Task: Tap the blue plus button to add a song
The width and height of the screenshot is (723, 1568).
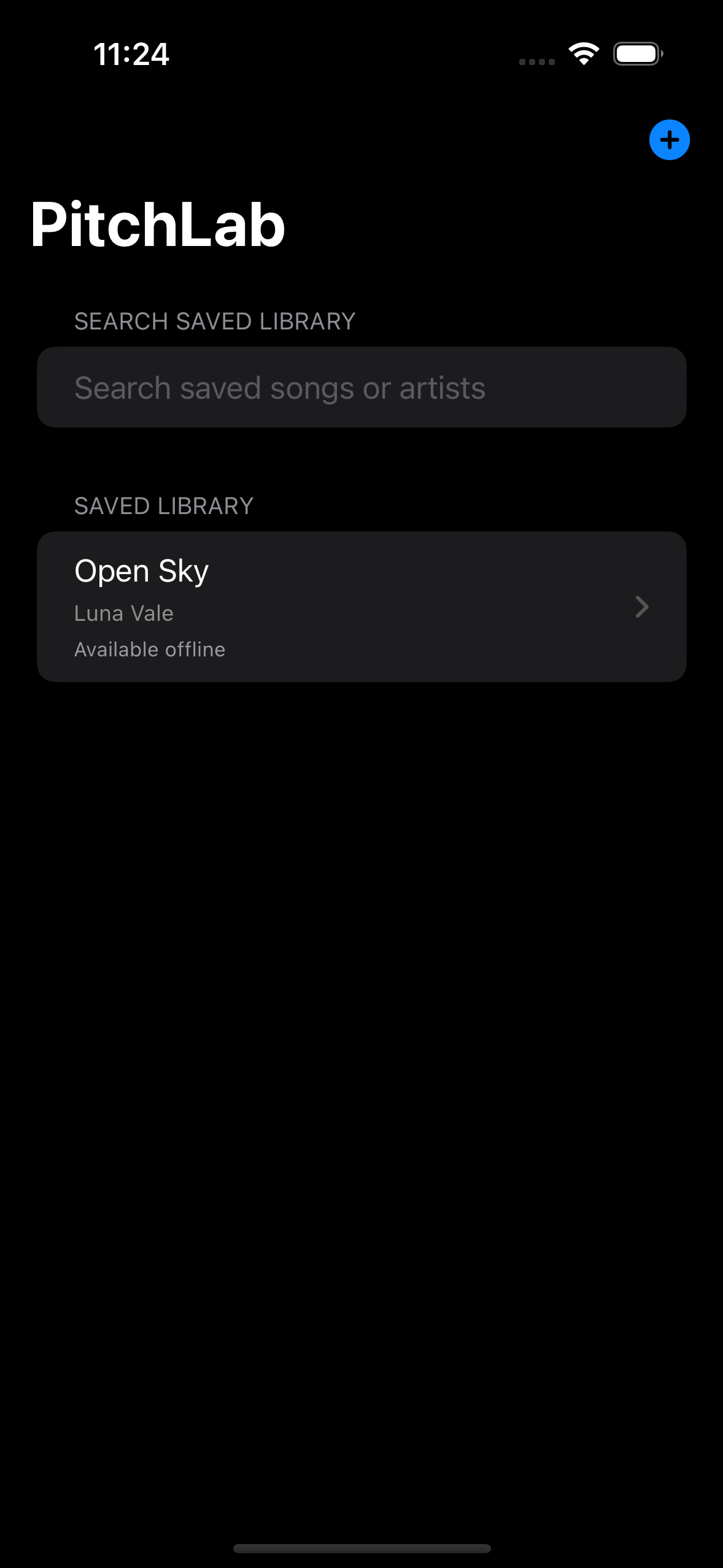Action: 669,140
